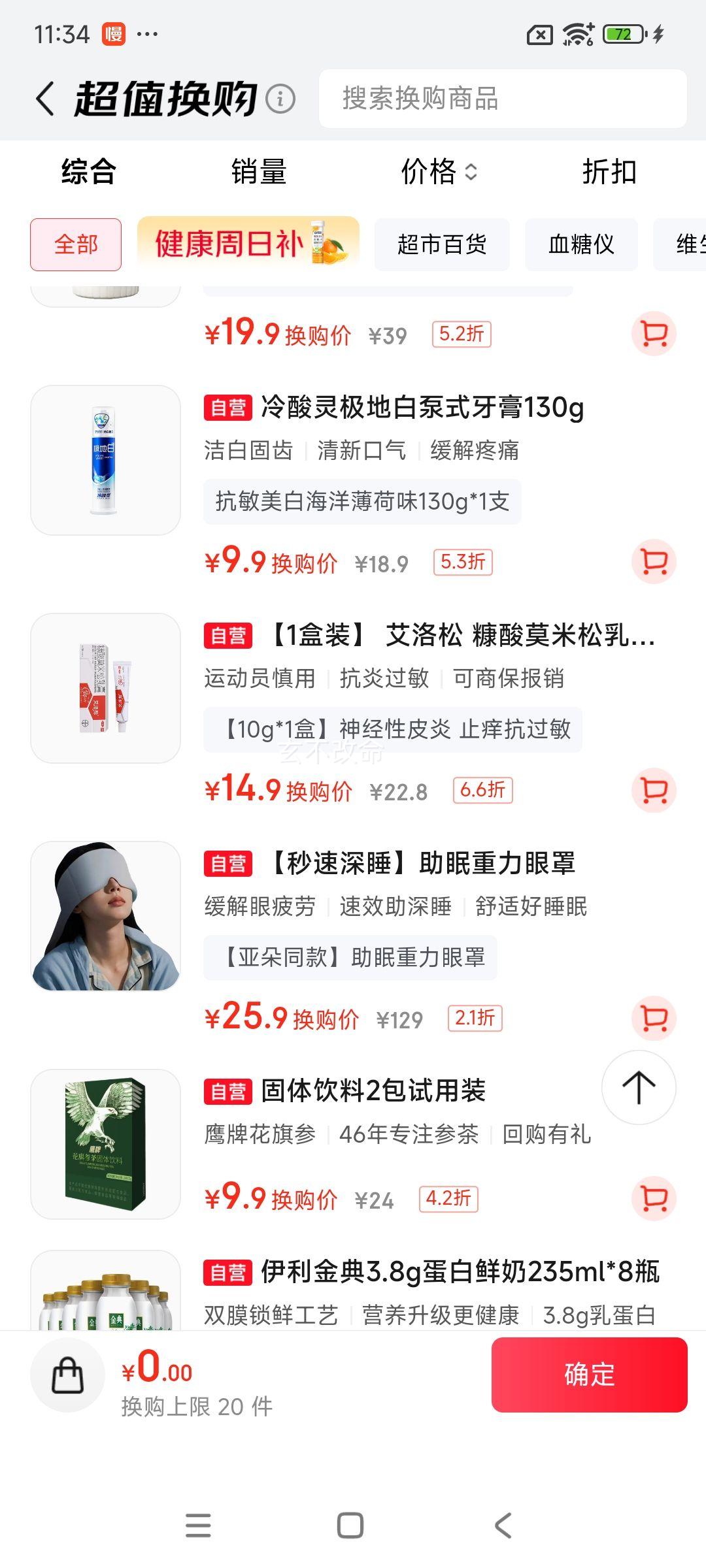Image resolution: width=706 pixels, height=1568 pixels.
Task: Select the 综合 sort tab
Action: [89, 172]
